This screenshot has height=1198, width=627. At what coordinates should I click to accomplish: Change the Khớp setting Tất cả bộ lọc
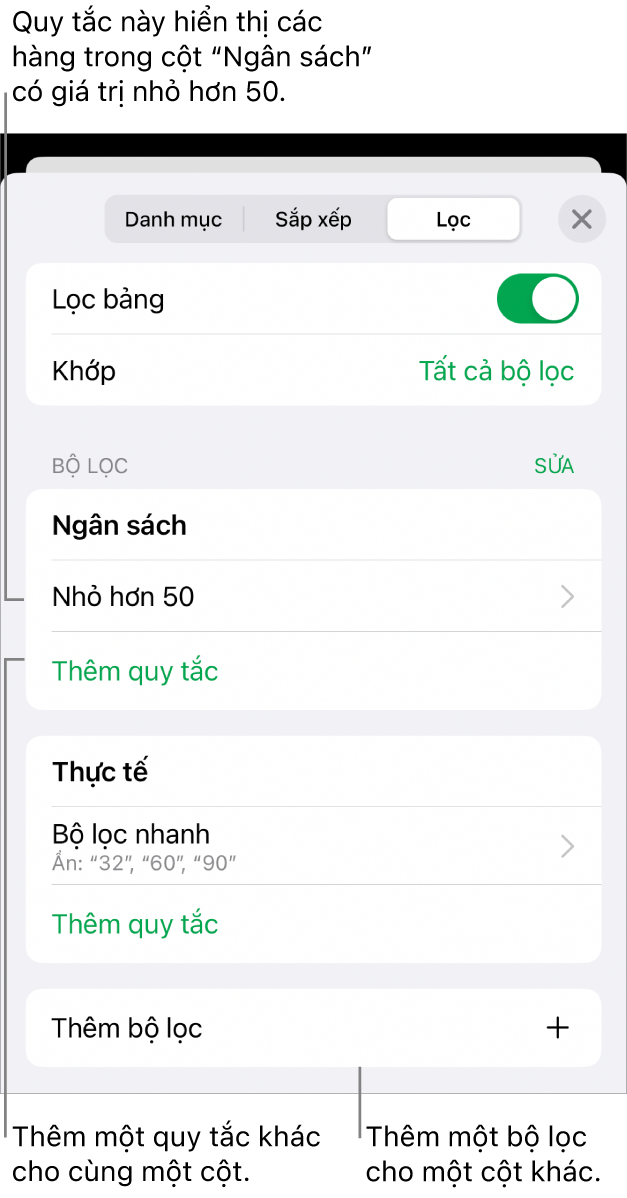tap(496, 372)
